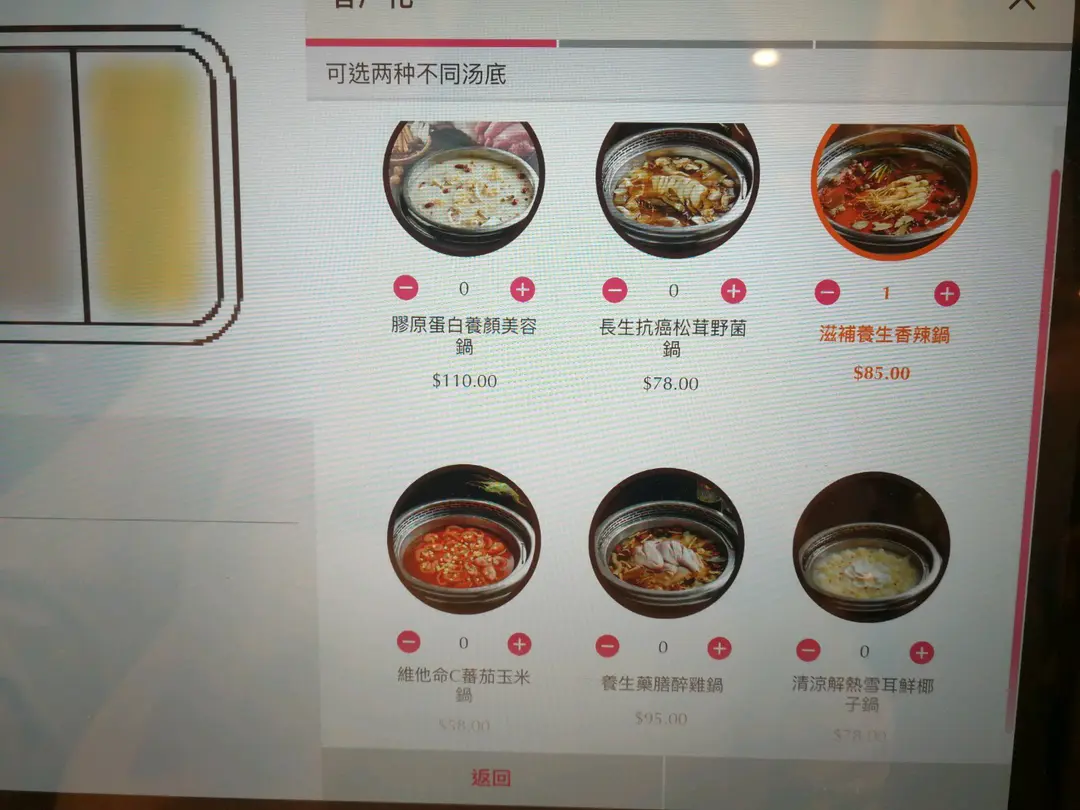Add one 清涼解熱雪耳鮮椰子鍋
Image resolution: width=1080 pixels, height=810 pixels.
(921, 653)
